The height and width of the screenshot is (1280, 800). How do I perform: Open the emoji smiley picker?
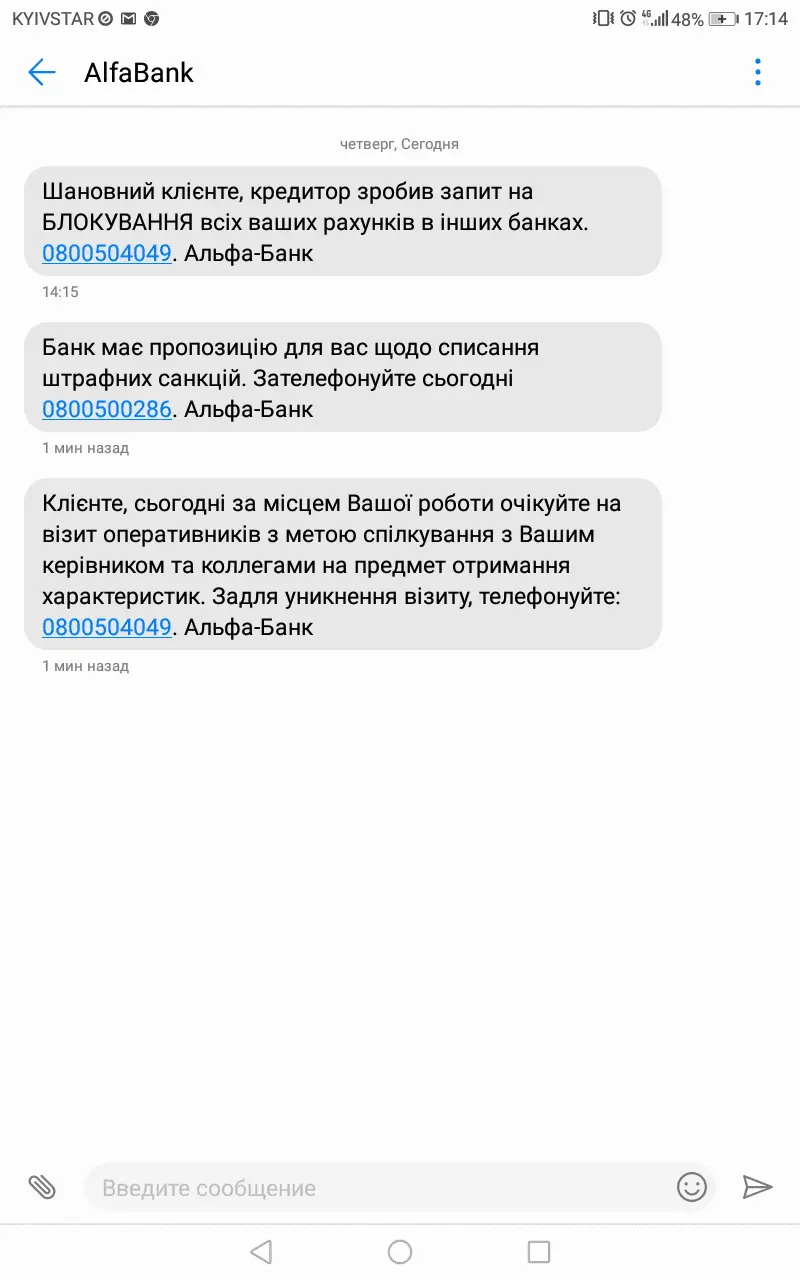click(x=691, y=1187)
